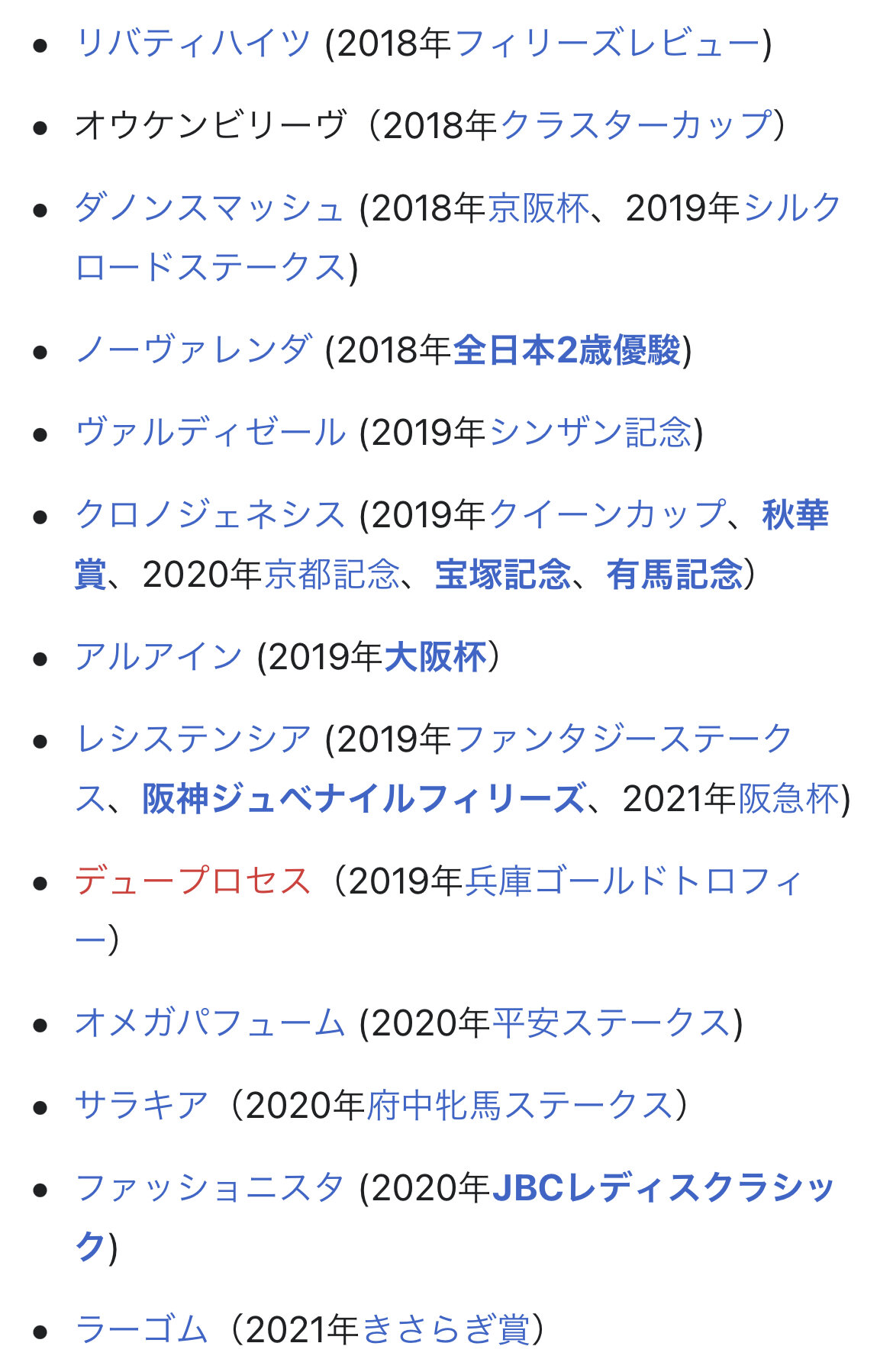Viewport: 893px width, 1372px height.
Task: Tap the red デュープロセス link
Action: [192, 881]
